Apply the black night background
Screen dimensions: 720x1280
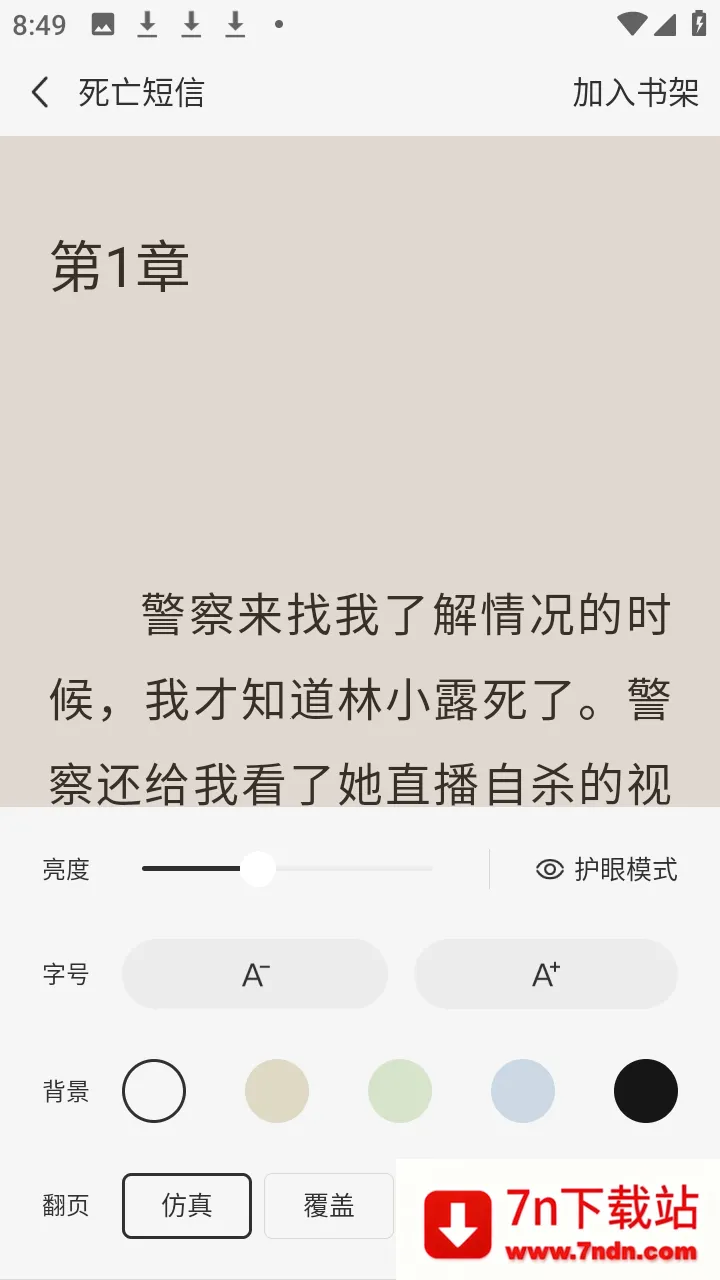click(646, 1091)
